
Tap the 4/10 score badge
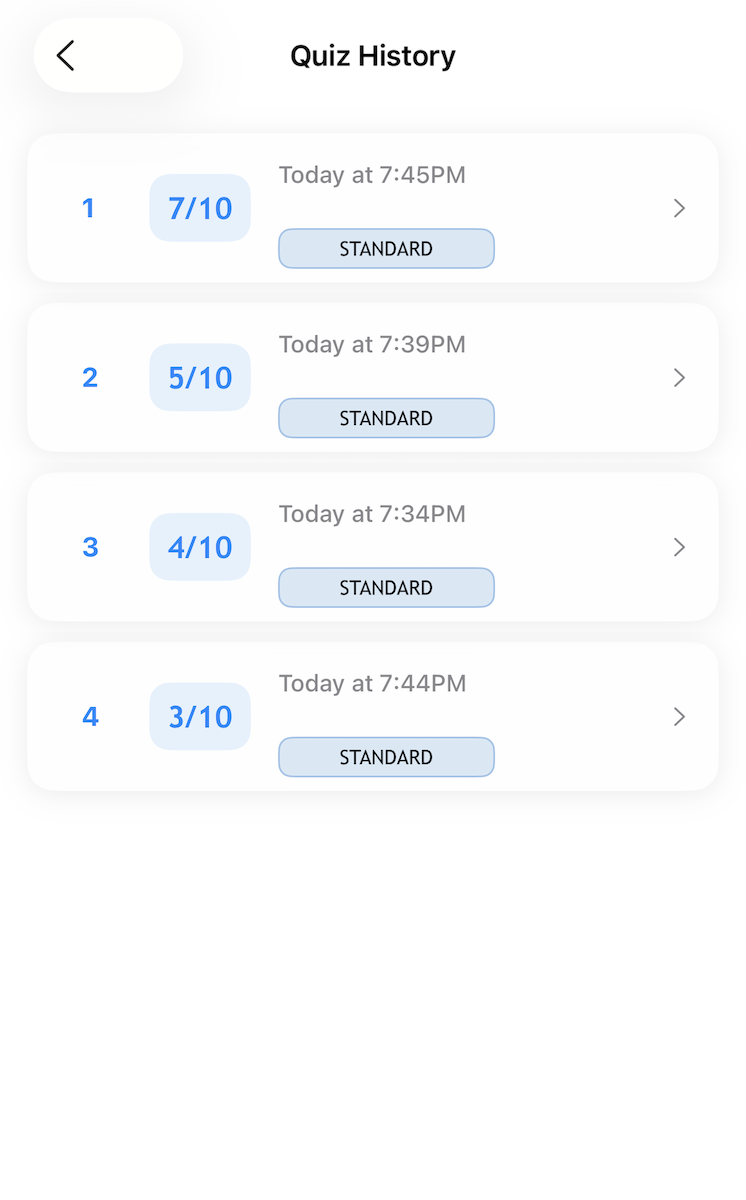199,547
